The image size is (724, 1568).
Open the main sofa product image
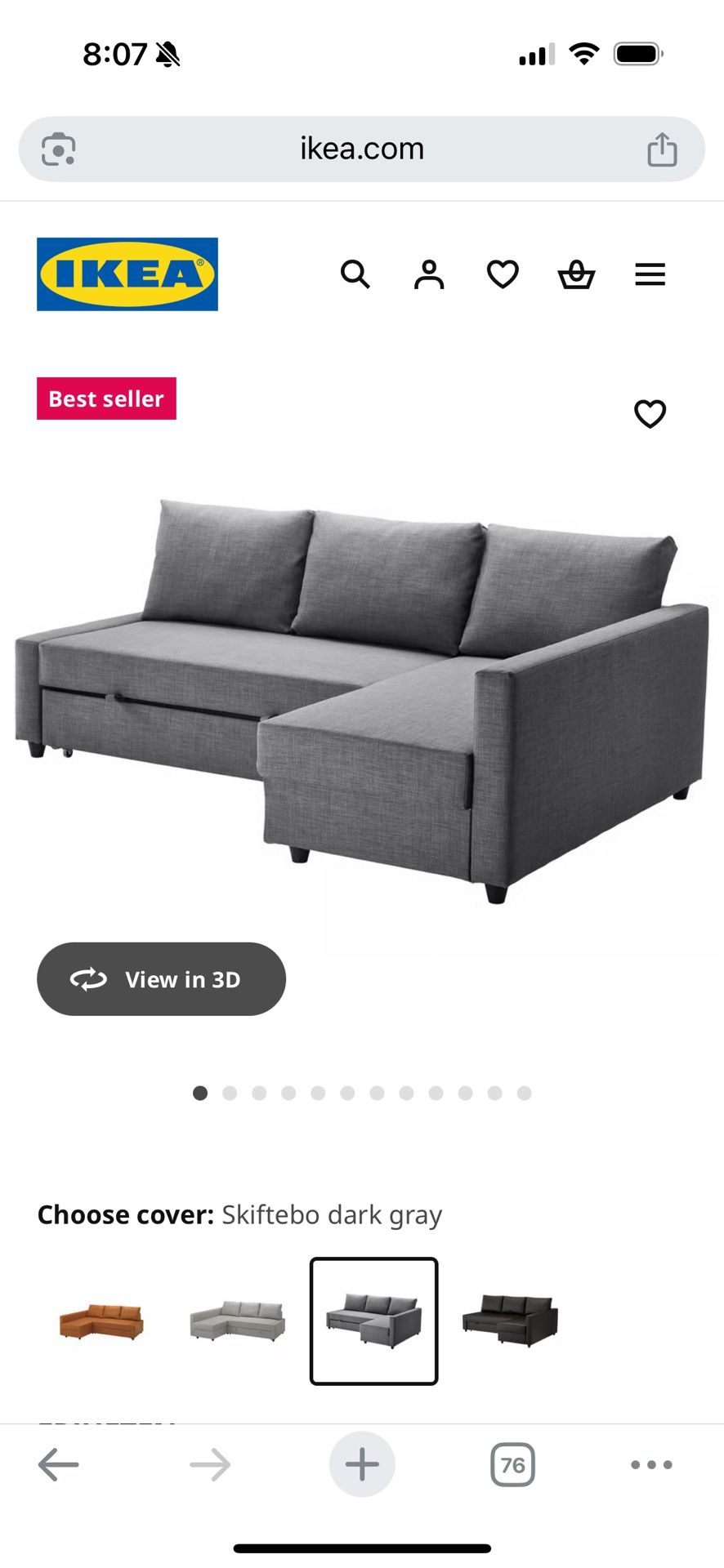pos(362,702)
